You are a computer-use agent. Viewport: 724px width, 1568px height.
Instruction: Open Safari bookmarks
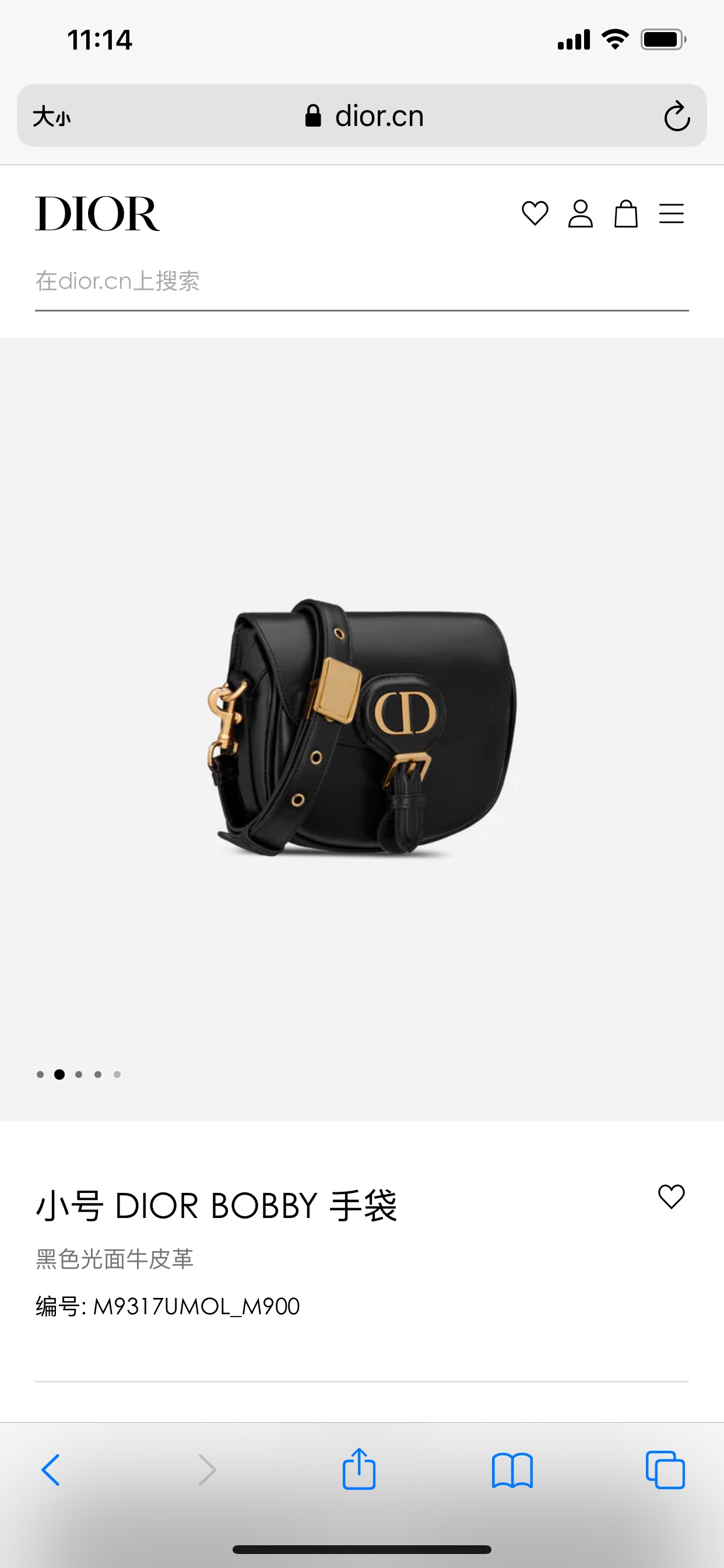pos(512,1470)
